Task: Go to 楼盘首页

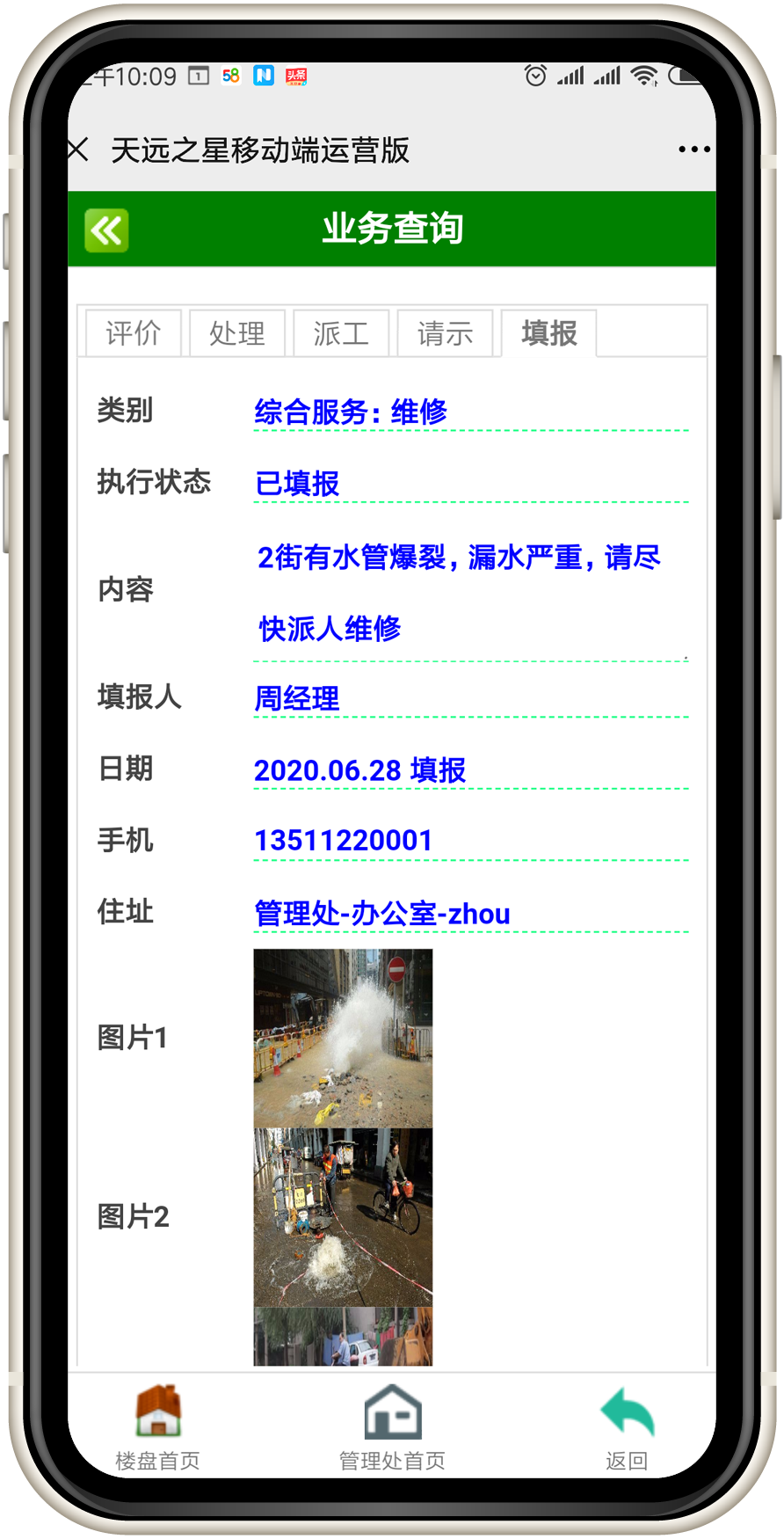Action: point(158,1426)
